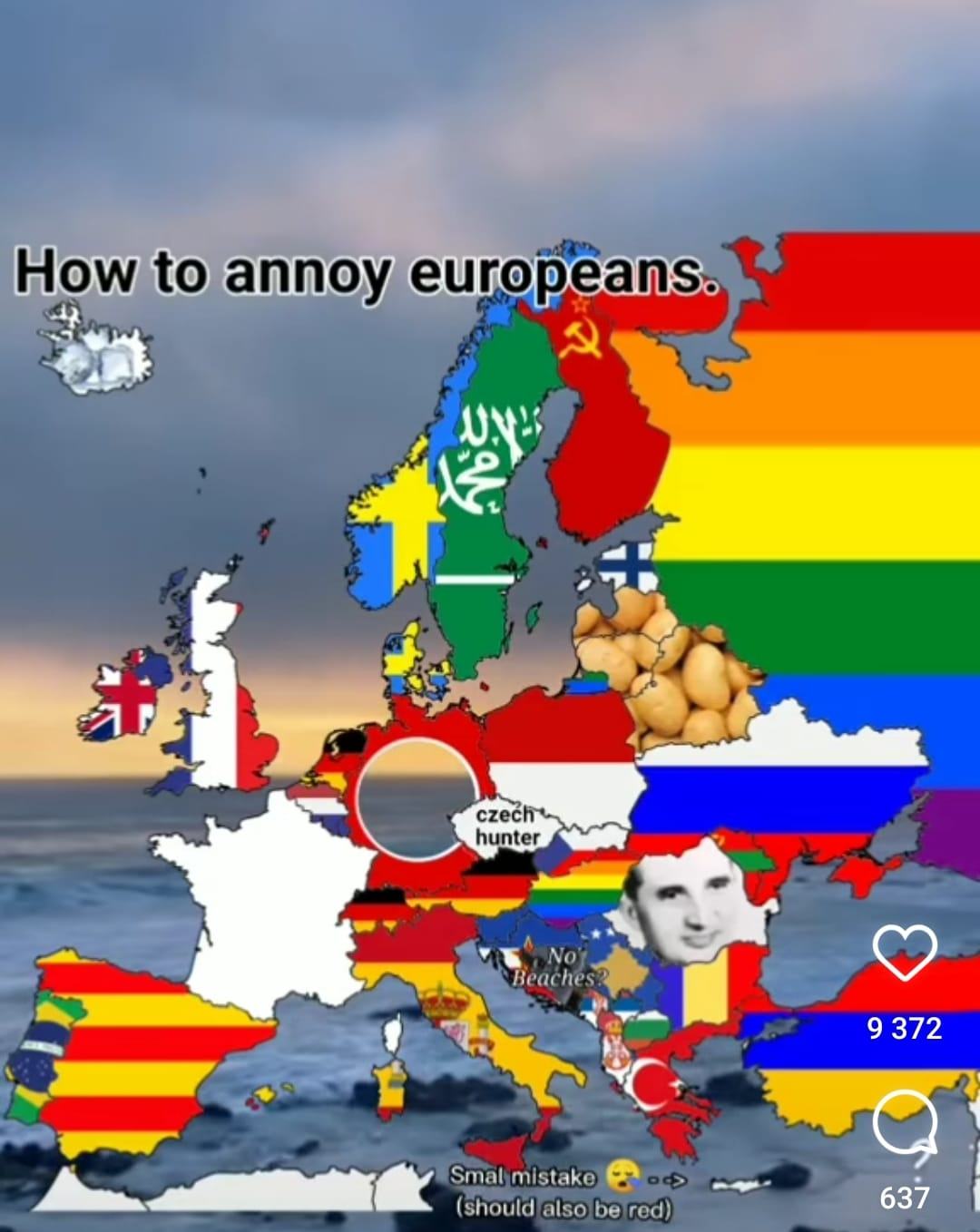Like this reel with the heart icon
The image size is (980, 1232).
904,953
